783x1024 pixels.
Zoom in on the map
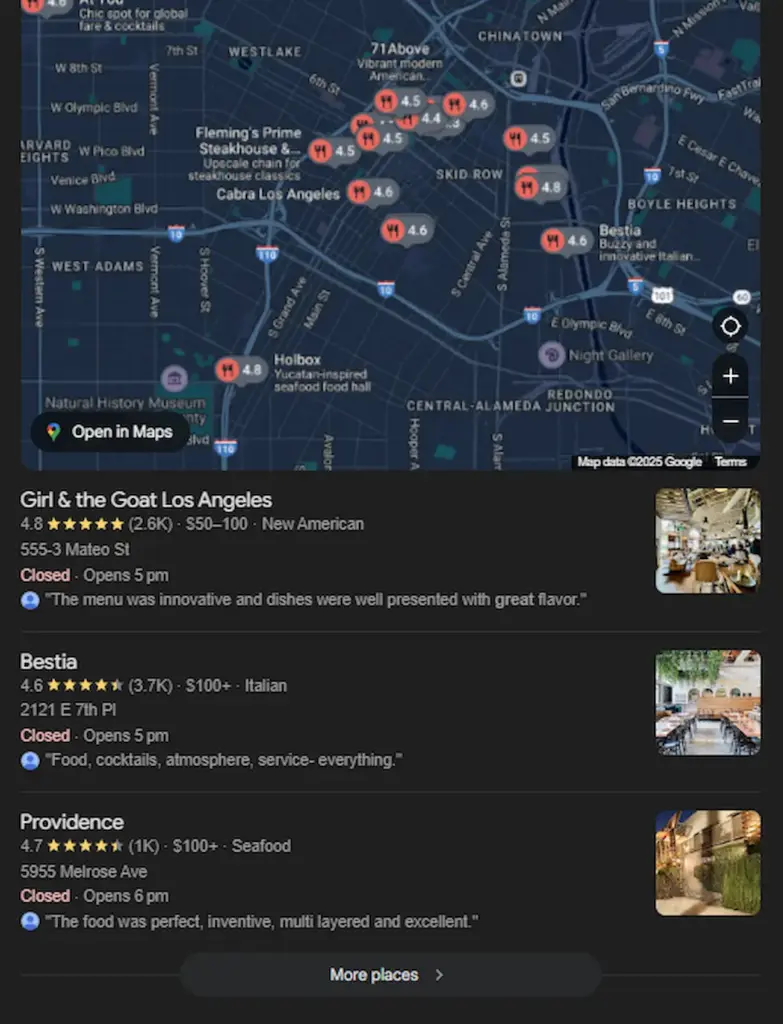click(x=730, y=376)
